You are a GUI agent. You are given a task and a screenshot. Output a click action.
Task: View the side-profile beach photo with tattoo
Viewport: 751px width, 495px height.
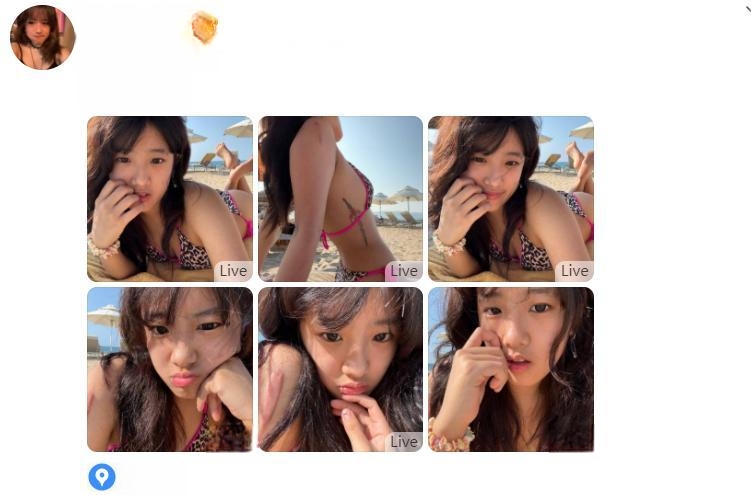tap(340, 198)
